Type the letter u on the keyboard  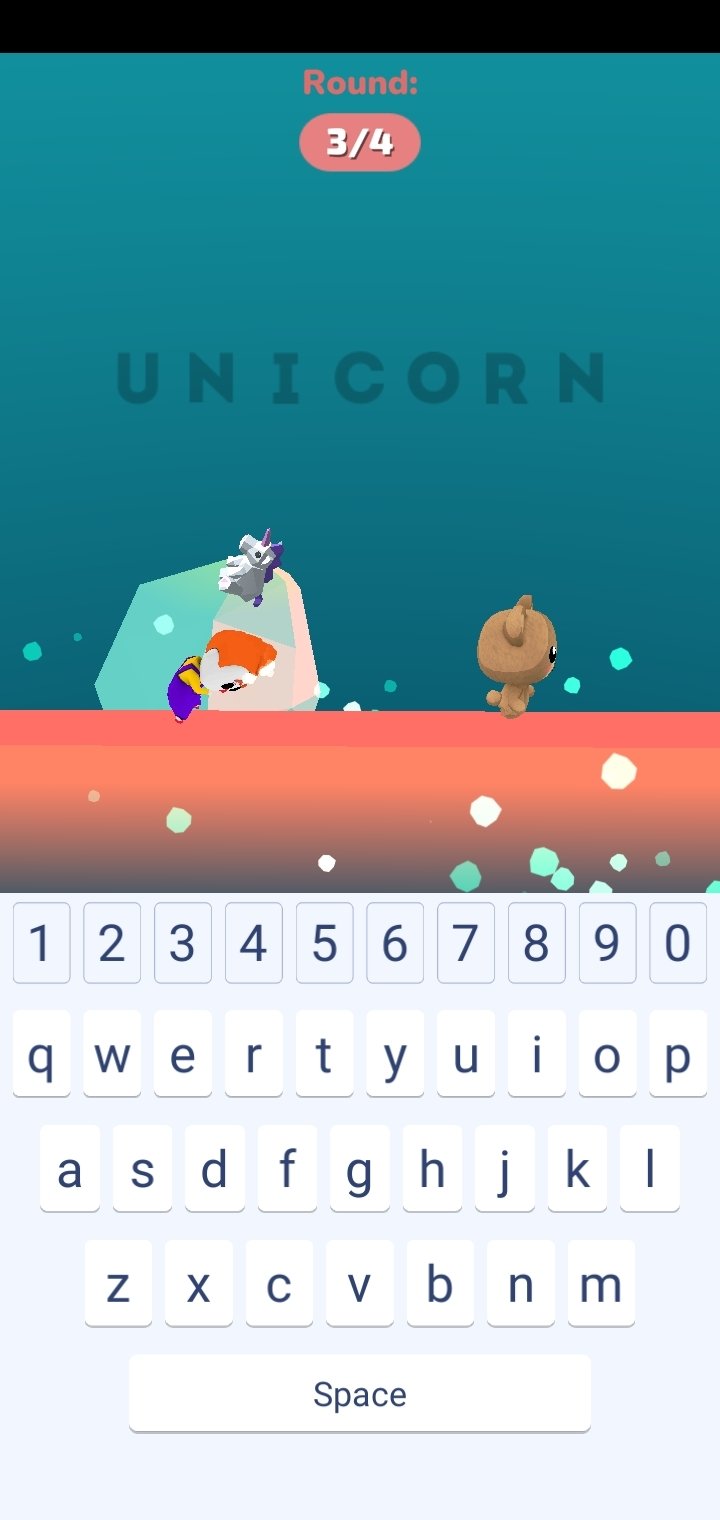pyautogui.click(x=465, y=1054)
